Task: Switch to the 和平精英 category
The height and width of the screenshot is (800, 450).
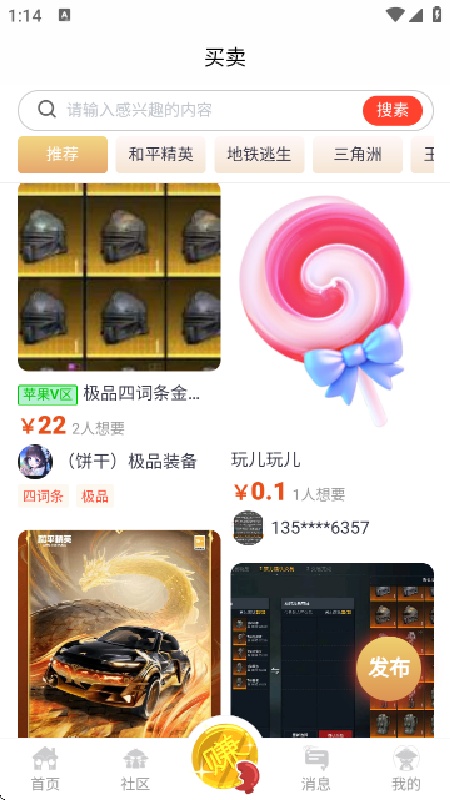Action: click(x=160, y=154)
